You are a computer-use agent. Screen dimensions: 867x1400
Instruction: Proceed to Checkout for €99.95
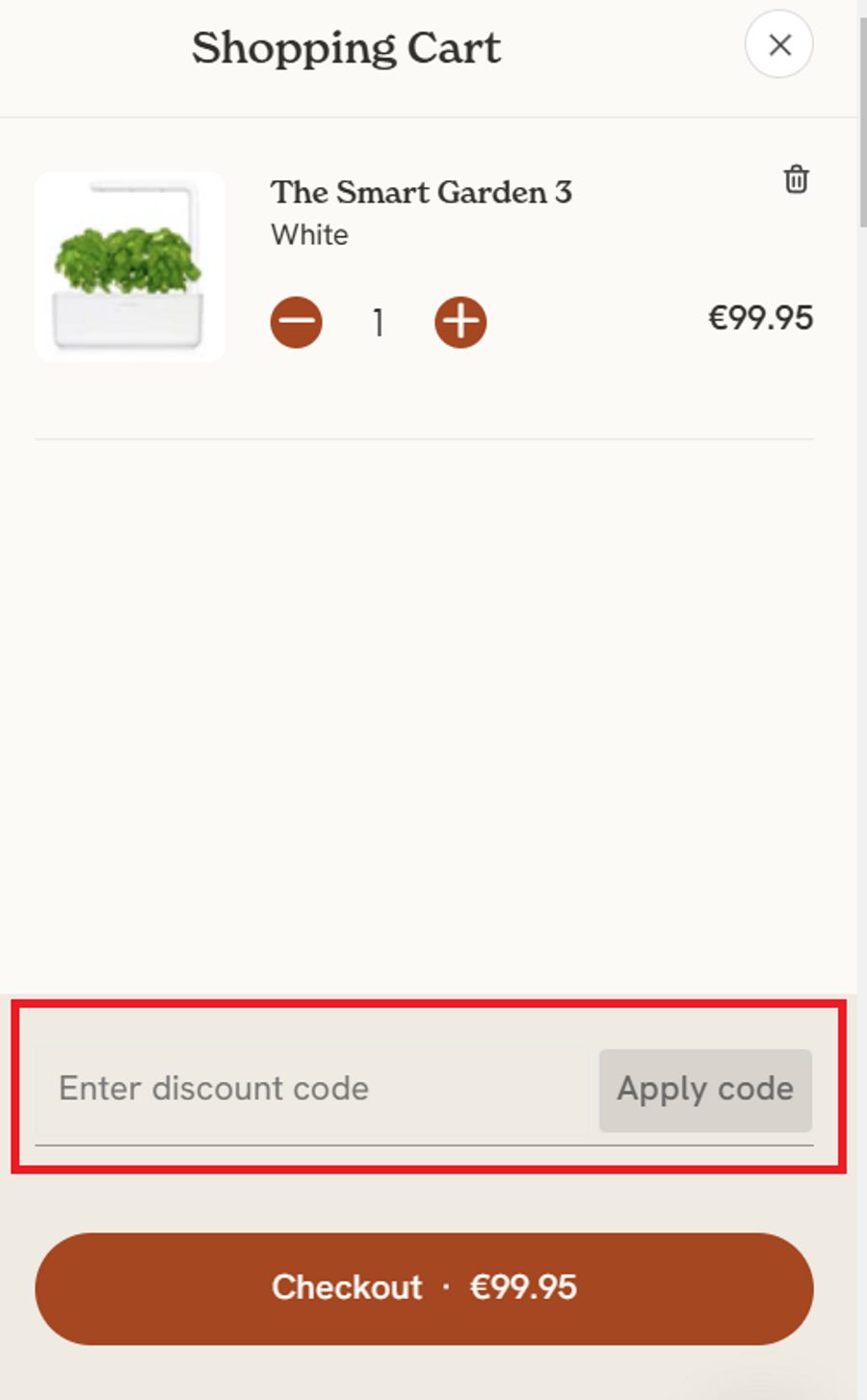point(424,1288)
